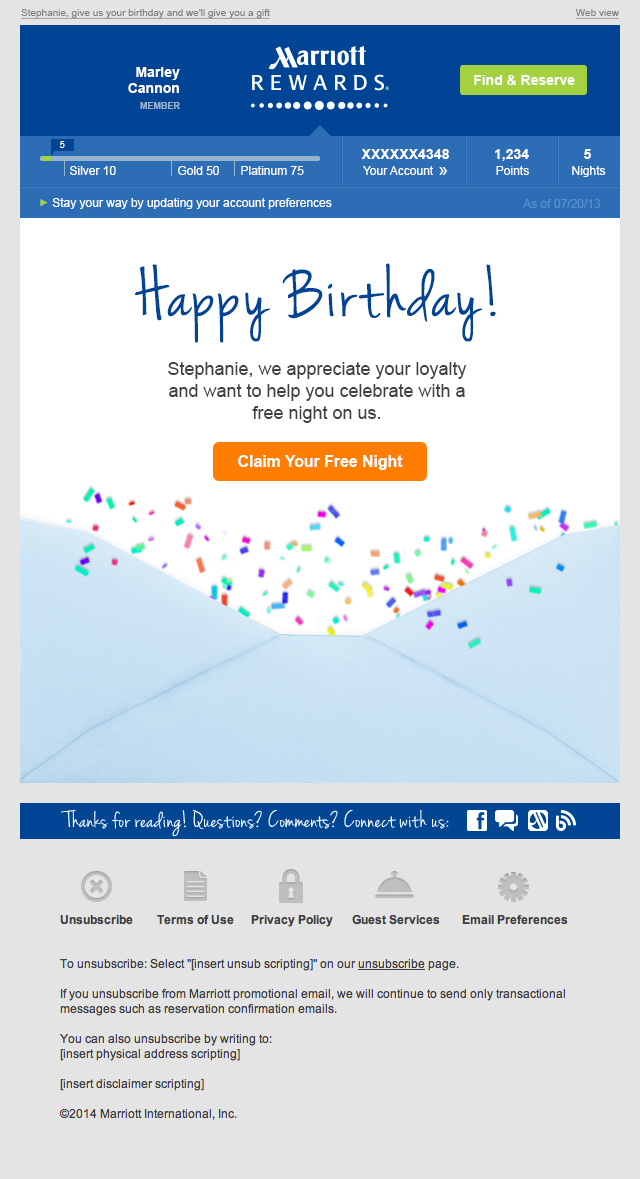Open the RSS blog feed icon
The image size is (640, 1179).
tap(566, 821)
